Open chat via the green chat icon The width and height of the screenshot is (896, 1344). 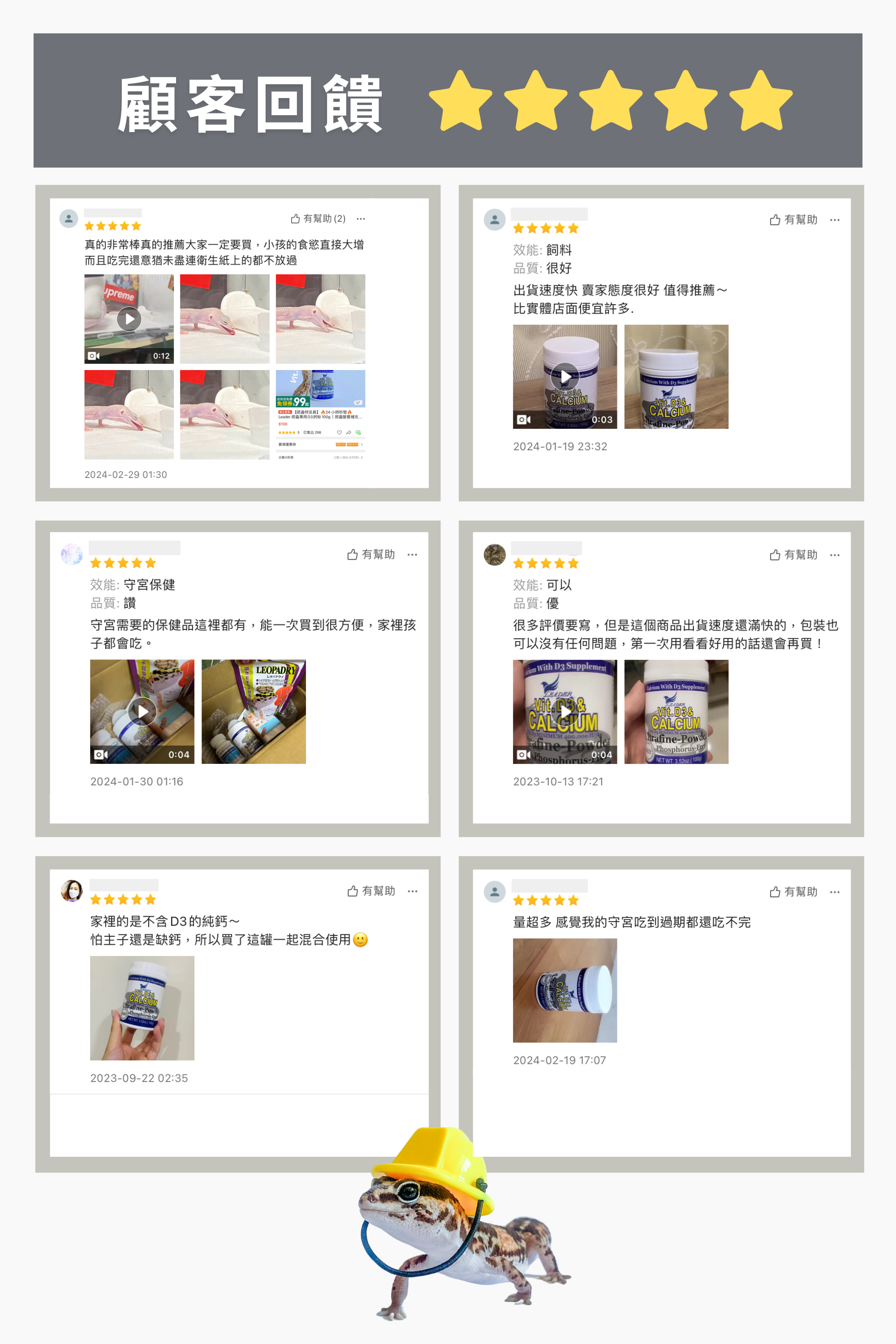coord(358,433)
